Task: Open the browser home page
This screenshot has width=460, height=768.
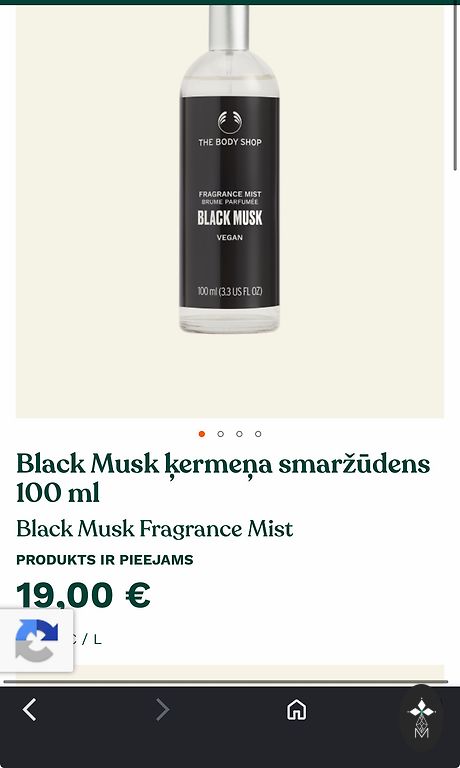Action: click(x=296, y=710)
